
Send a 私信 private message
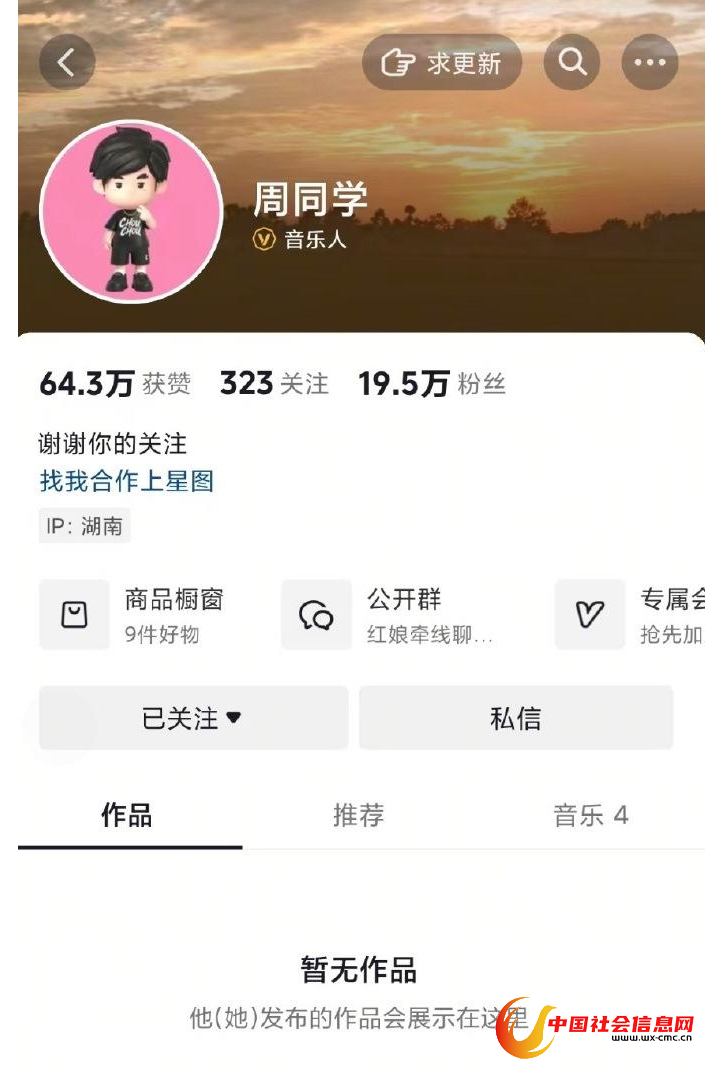click(x=515, y=718)
